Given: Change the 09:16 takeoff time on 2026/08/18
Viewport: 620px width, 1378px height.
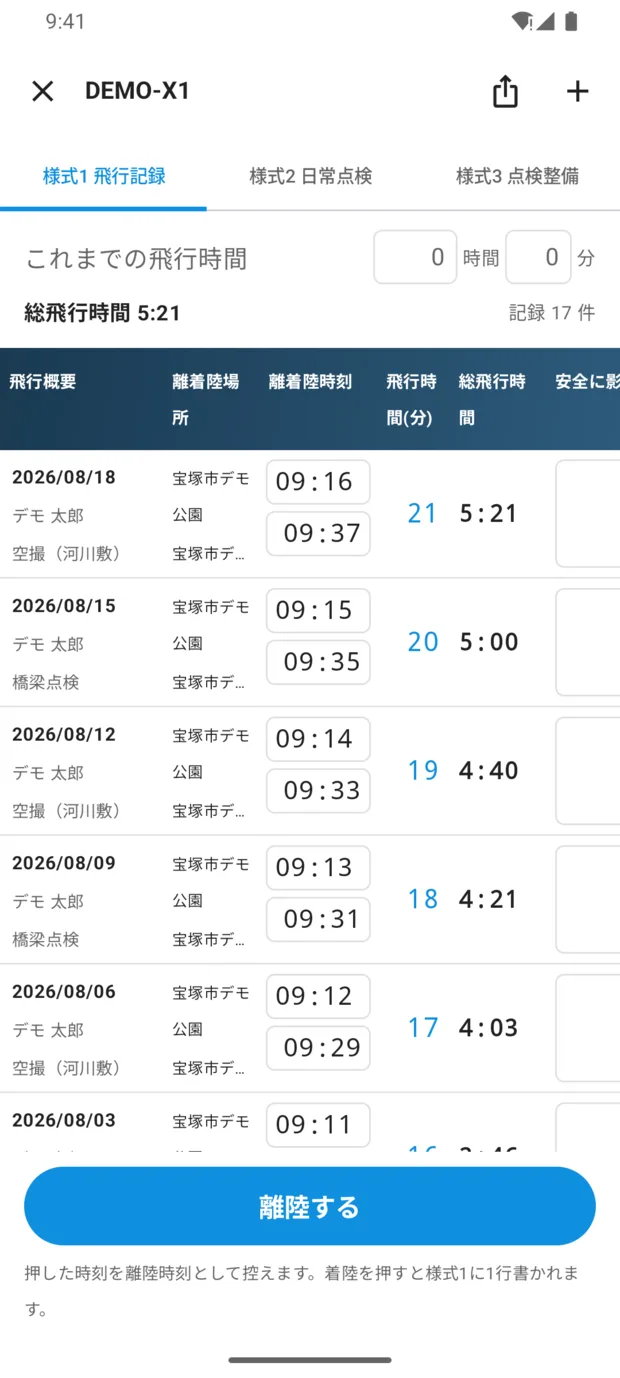Looking at the screenshot, I should (318, 482).
